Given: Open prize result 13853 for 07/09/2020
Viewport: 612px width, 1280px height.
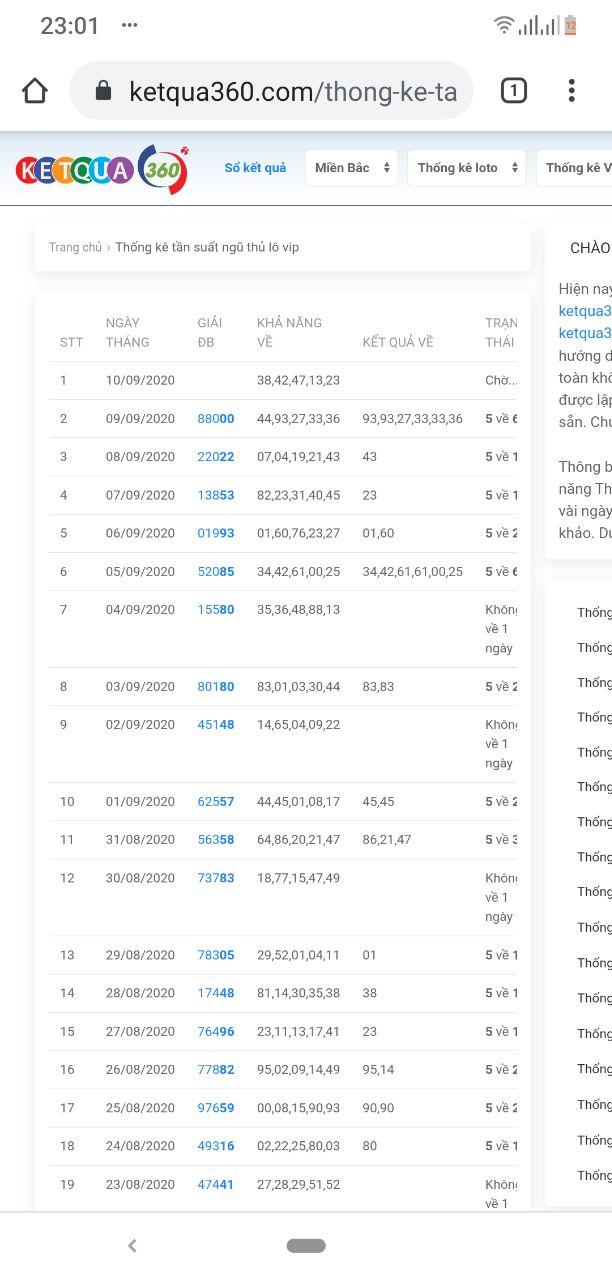Looking at the screenshot, I should 216,495.
